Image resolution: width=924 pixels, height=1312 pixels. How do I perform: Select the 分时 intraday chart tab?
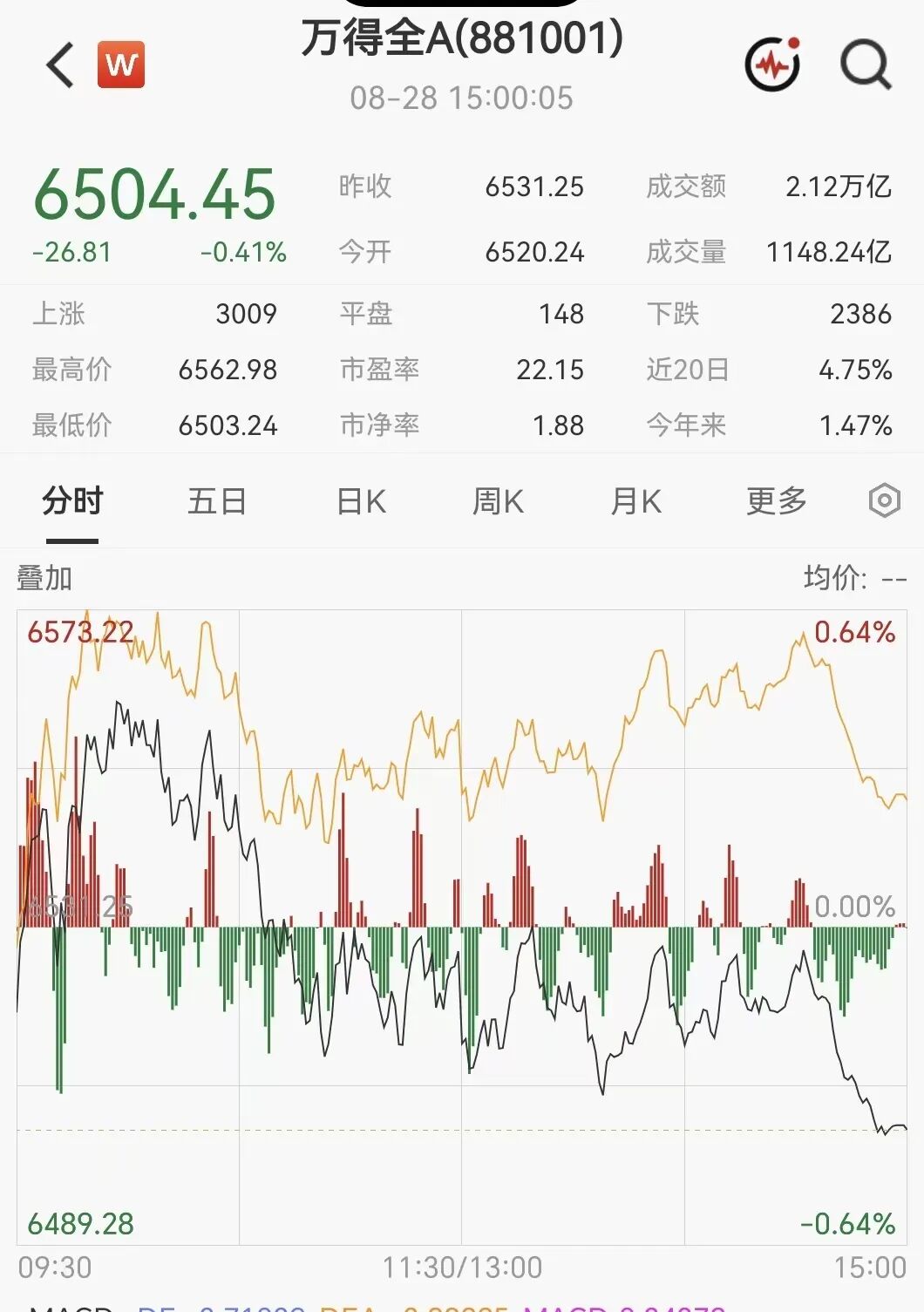(72, 502)
